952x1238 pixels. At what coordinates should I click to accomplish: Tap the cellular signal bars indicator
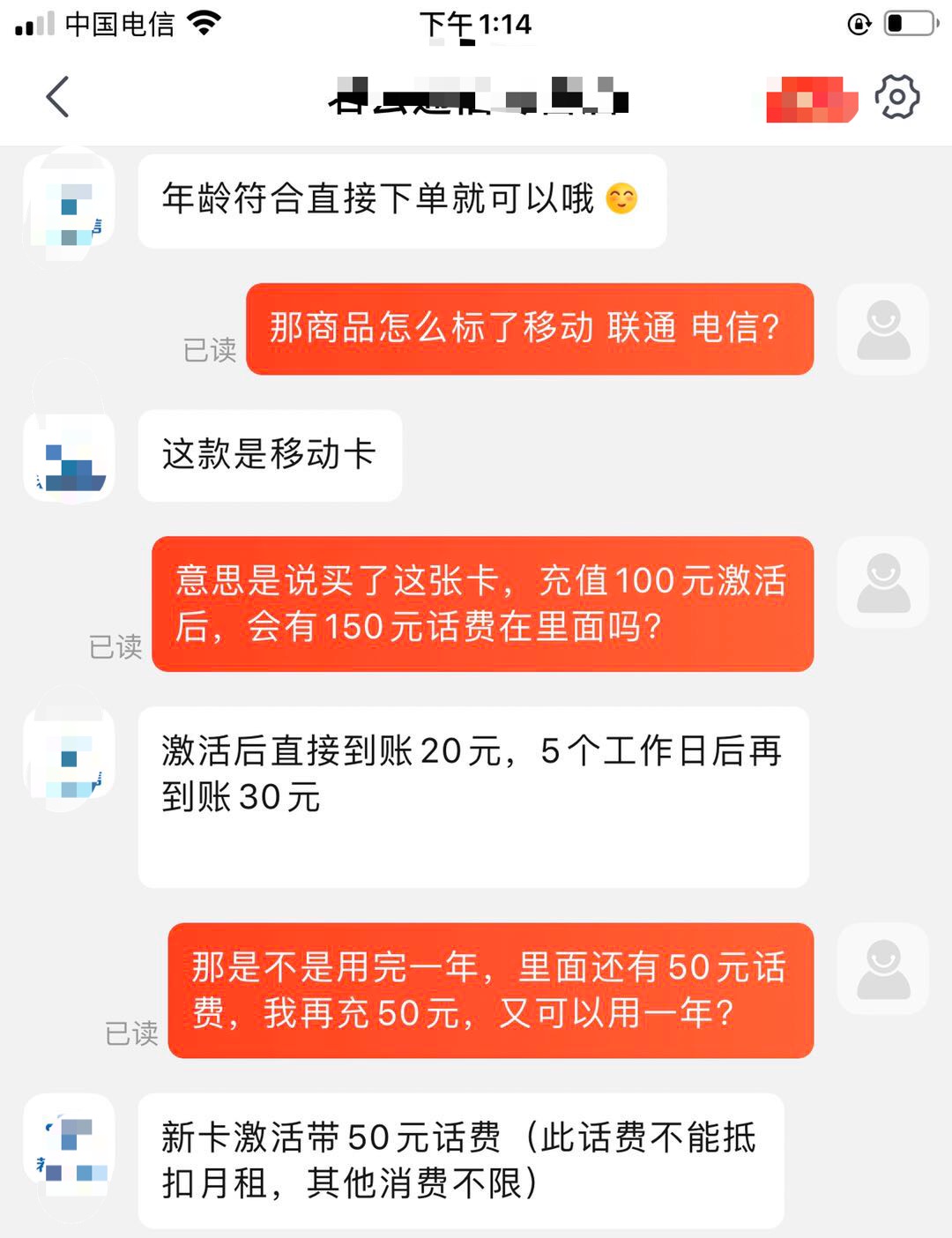coord(29,24)
